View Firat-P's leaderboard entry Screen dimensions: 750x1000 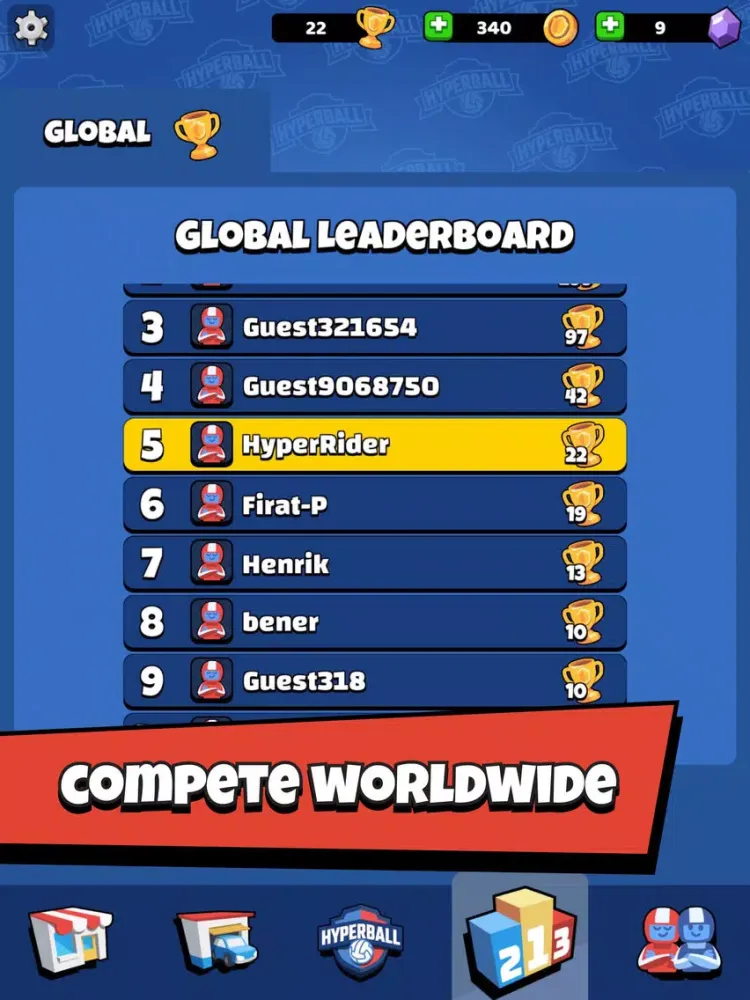point(375,504)
